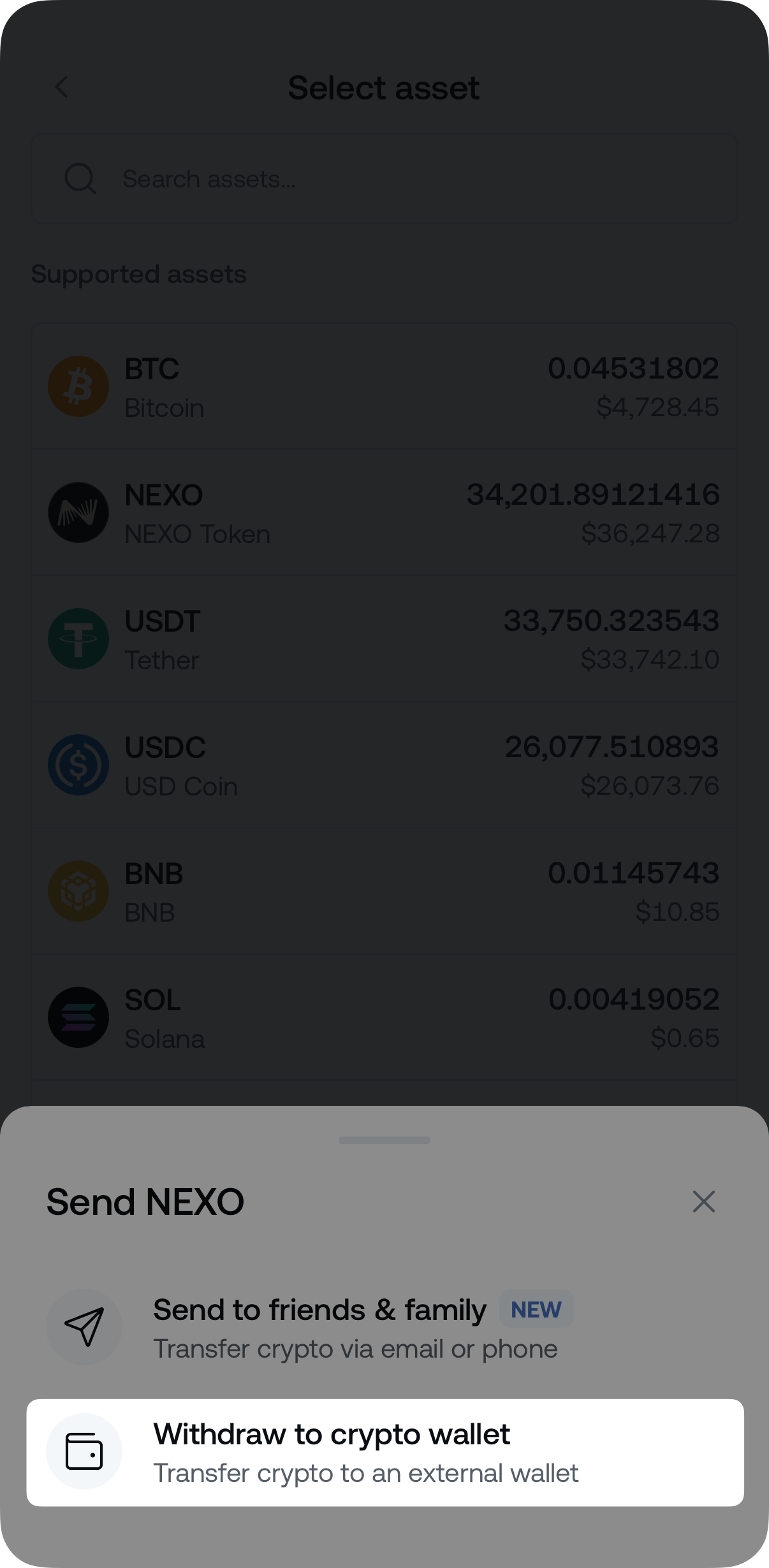Choose Send to friends & family
The width and height of the screenshot is (769, 1568).
tap(384, 1326)
